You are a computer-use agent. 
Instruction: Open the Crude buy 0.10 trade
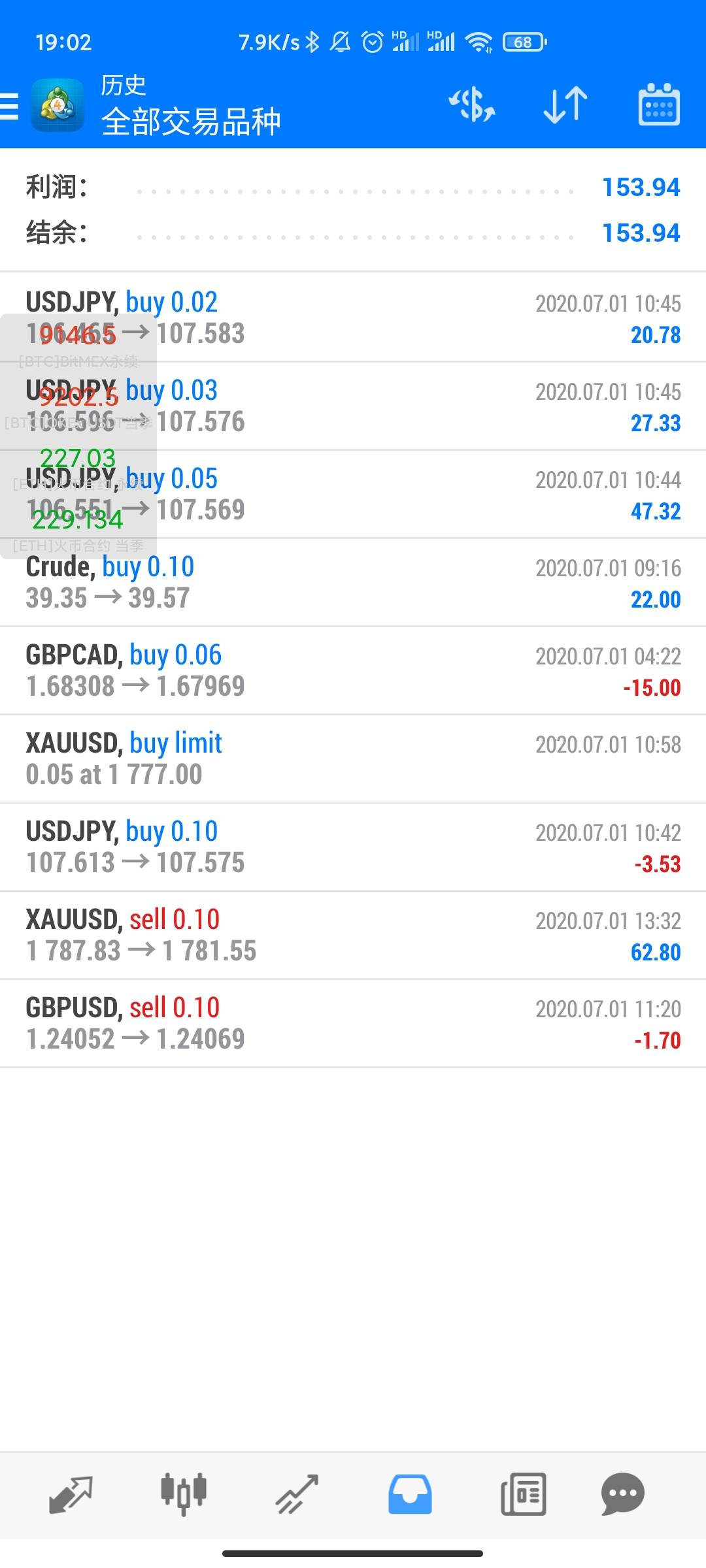pyautogui.click(x=353, y=583)
